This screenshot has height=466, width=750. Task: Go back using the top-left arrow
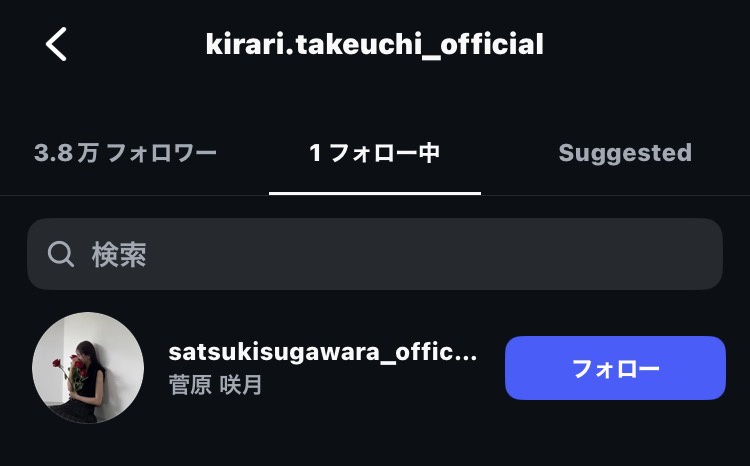(56, 44)
